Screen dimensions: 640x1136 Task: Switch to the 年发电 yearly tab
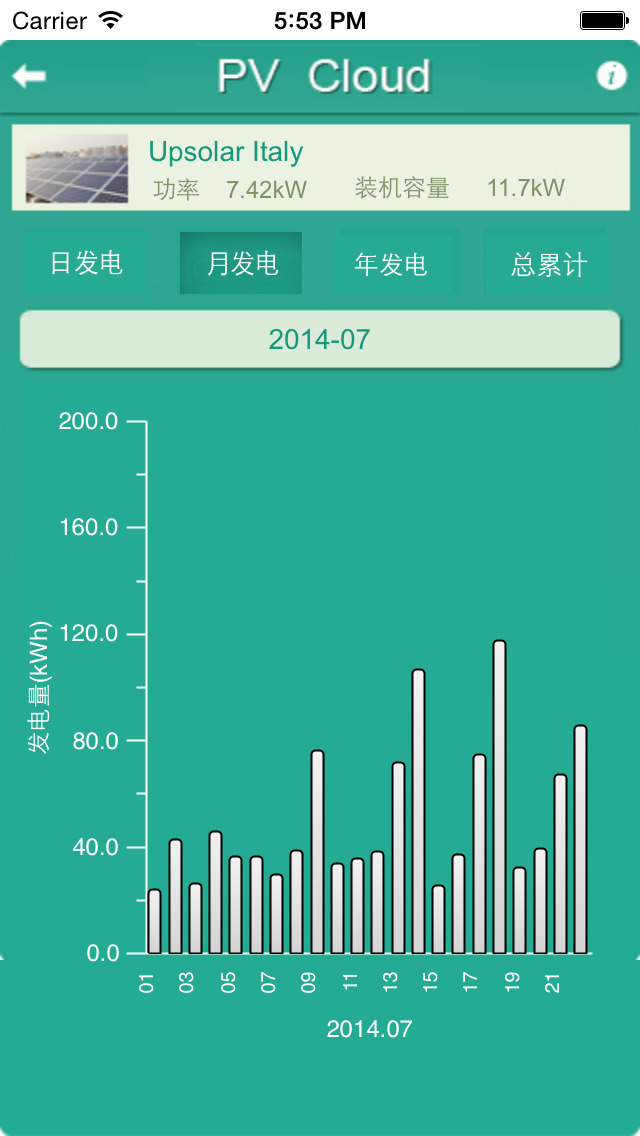pyautogui.click(x=391, y=263)
